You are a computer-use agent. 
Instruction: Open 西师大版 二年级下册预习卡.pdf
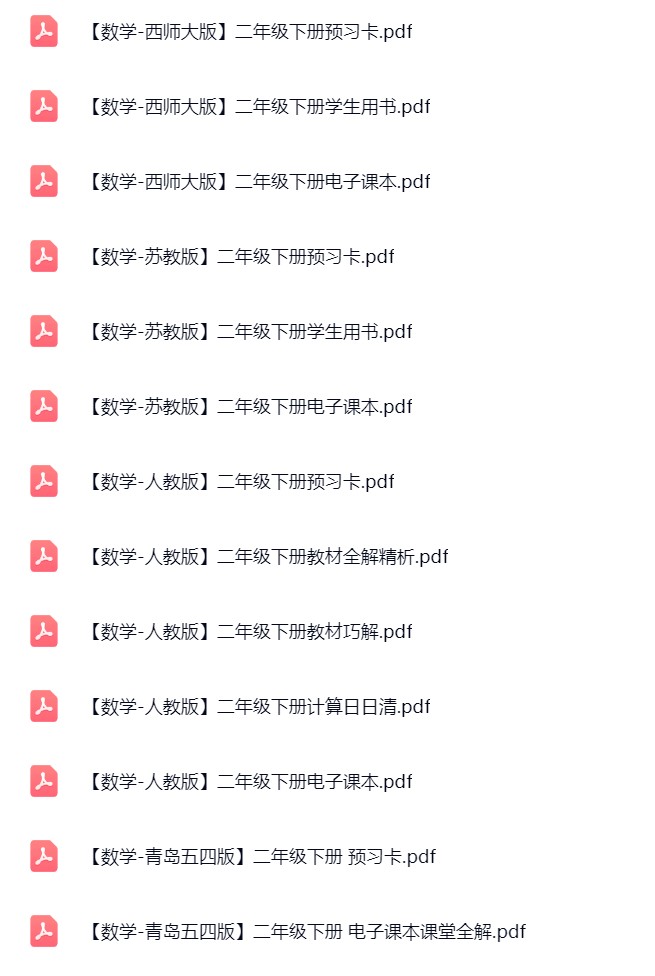coord(250,32)
